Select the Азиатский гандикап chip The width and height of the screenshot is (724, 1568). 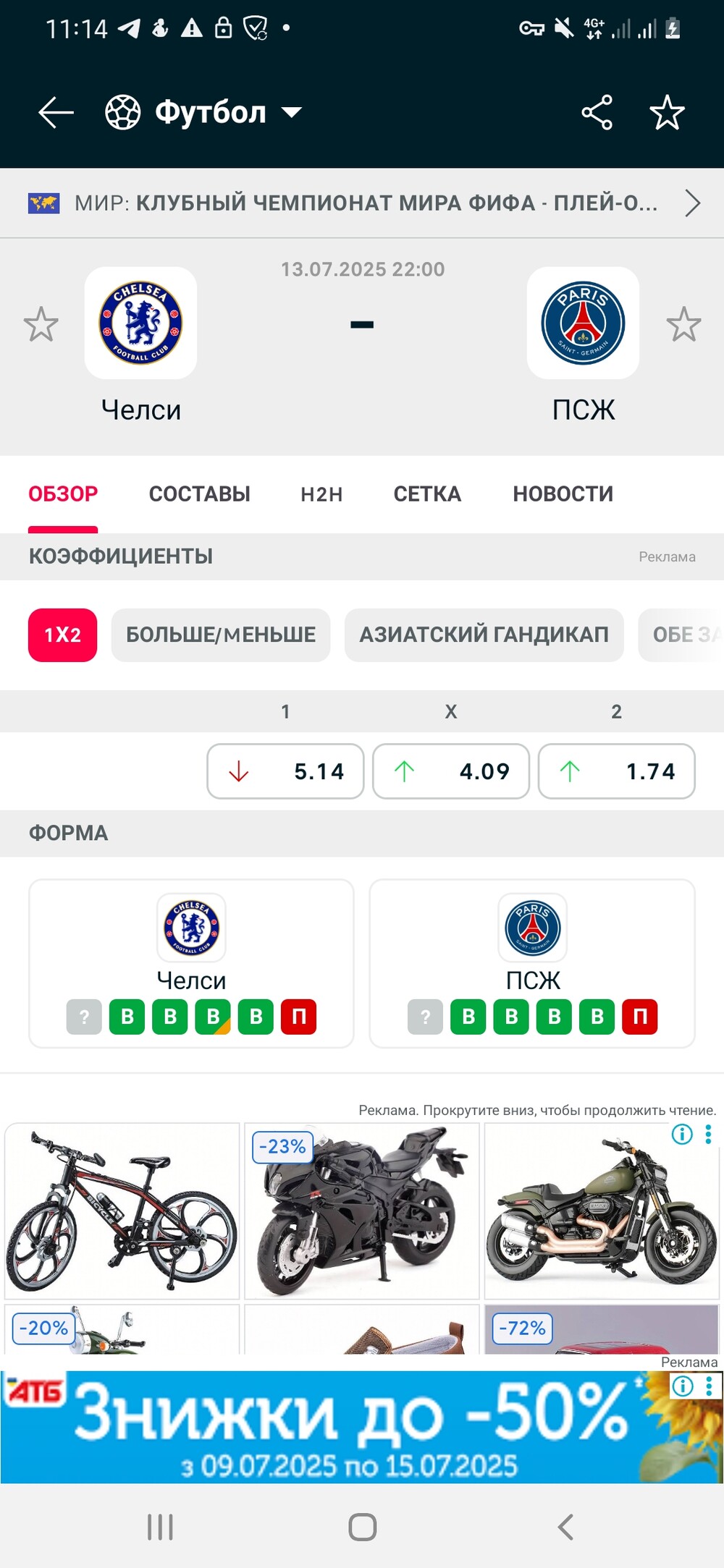click(x=484, y=635)
